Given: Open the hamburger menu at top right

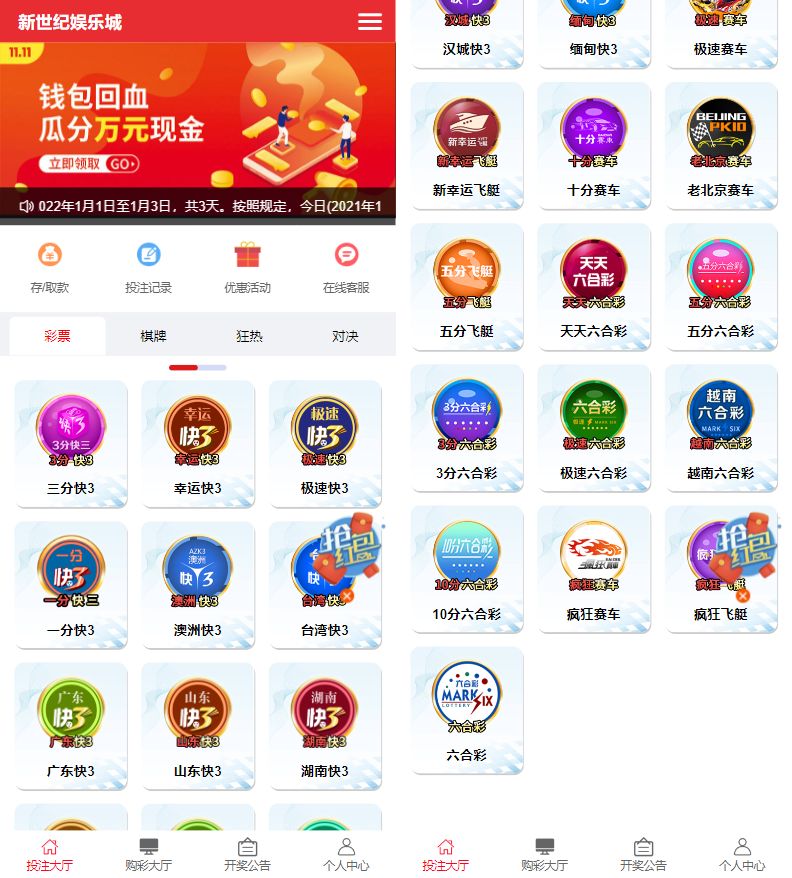Looking at the screenshot, I should (369, 21).
